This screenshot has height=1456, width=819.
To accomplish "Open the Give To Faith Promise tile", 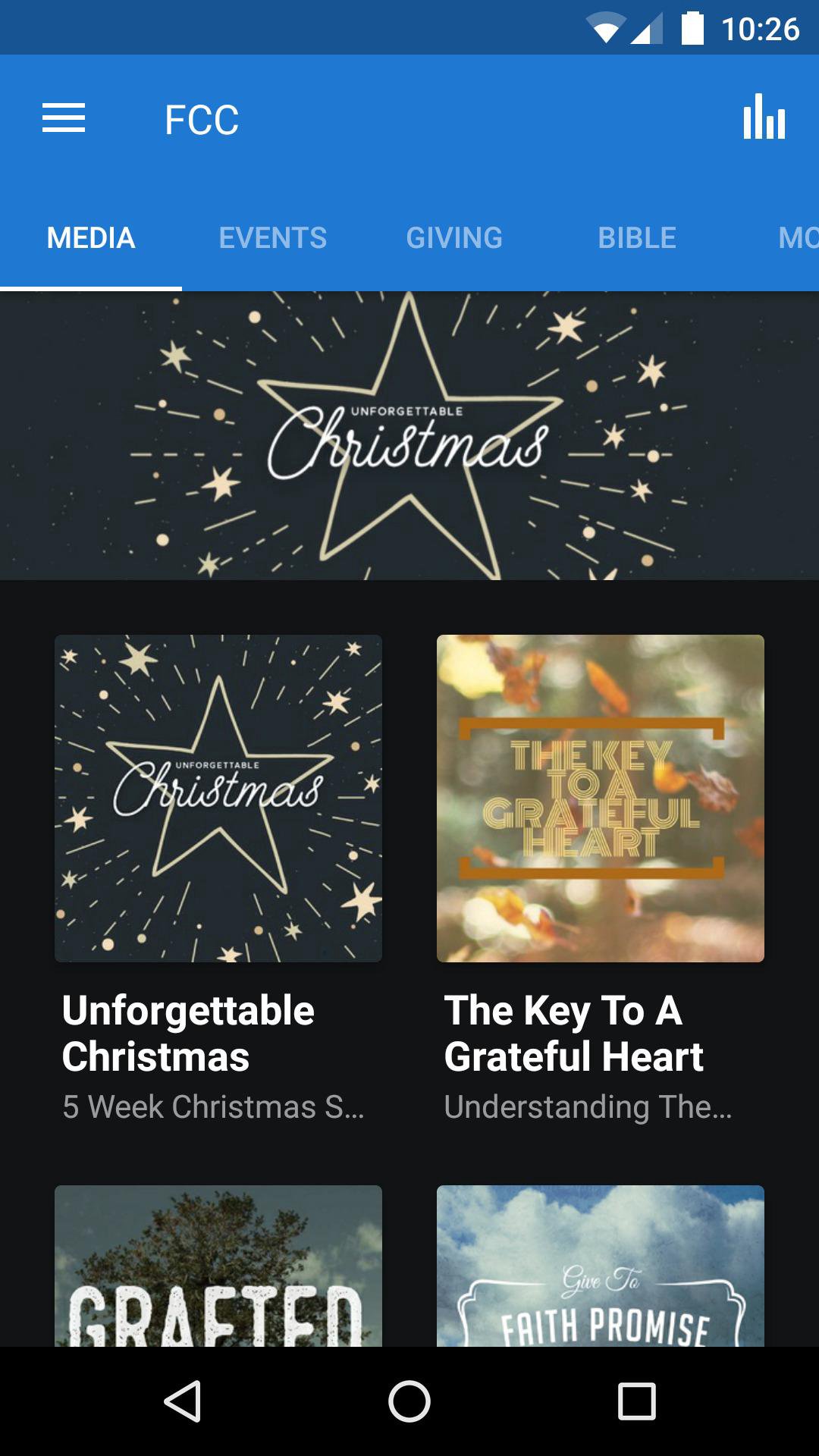I will point(601,1266).
